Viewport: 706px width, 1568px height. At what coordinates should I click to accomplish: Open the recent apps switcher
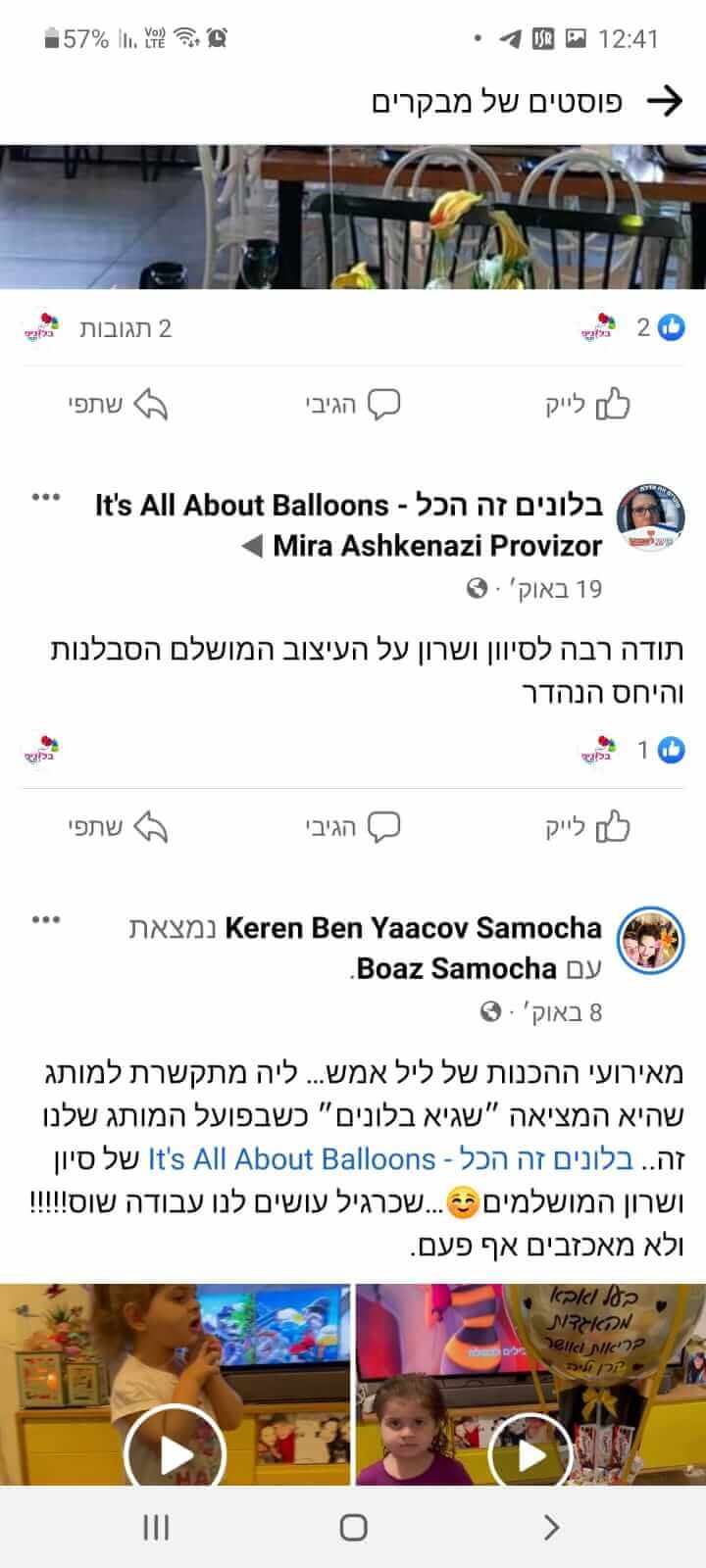point(156,1527)
